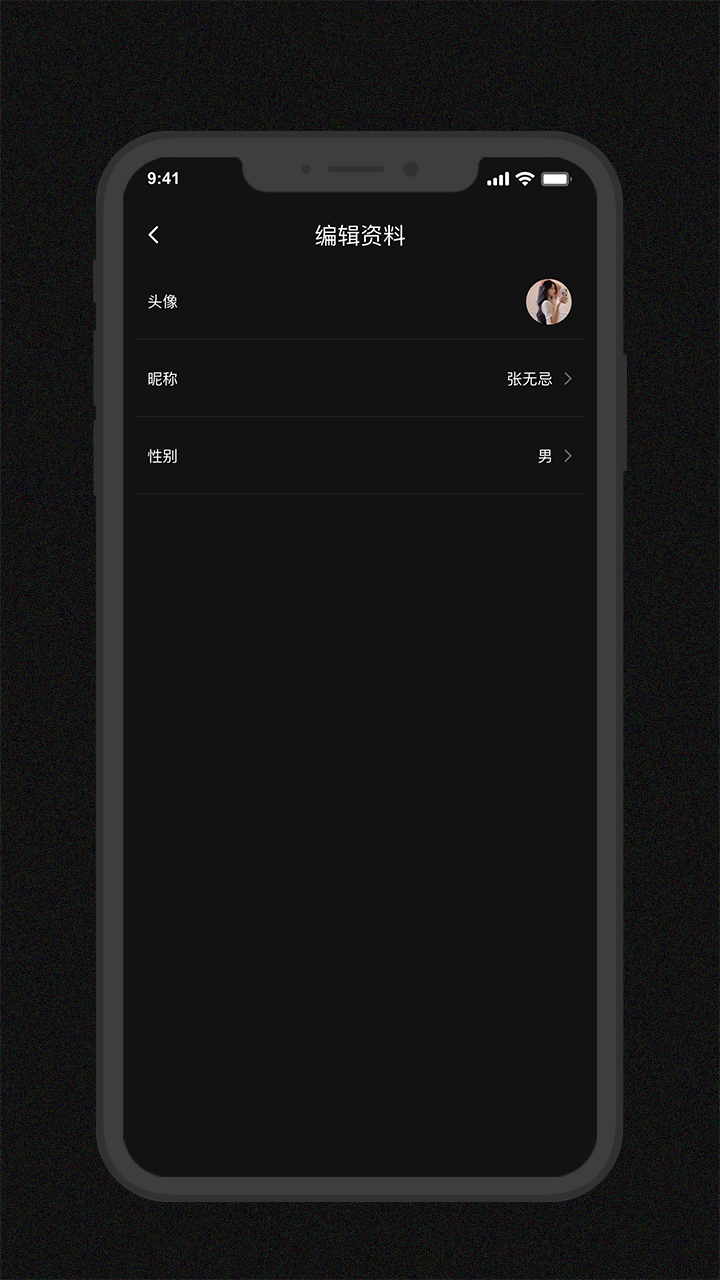Open the 昵称 row showing 张无忌

pyautogui.click(x=360, y=379)
